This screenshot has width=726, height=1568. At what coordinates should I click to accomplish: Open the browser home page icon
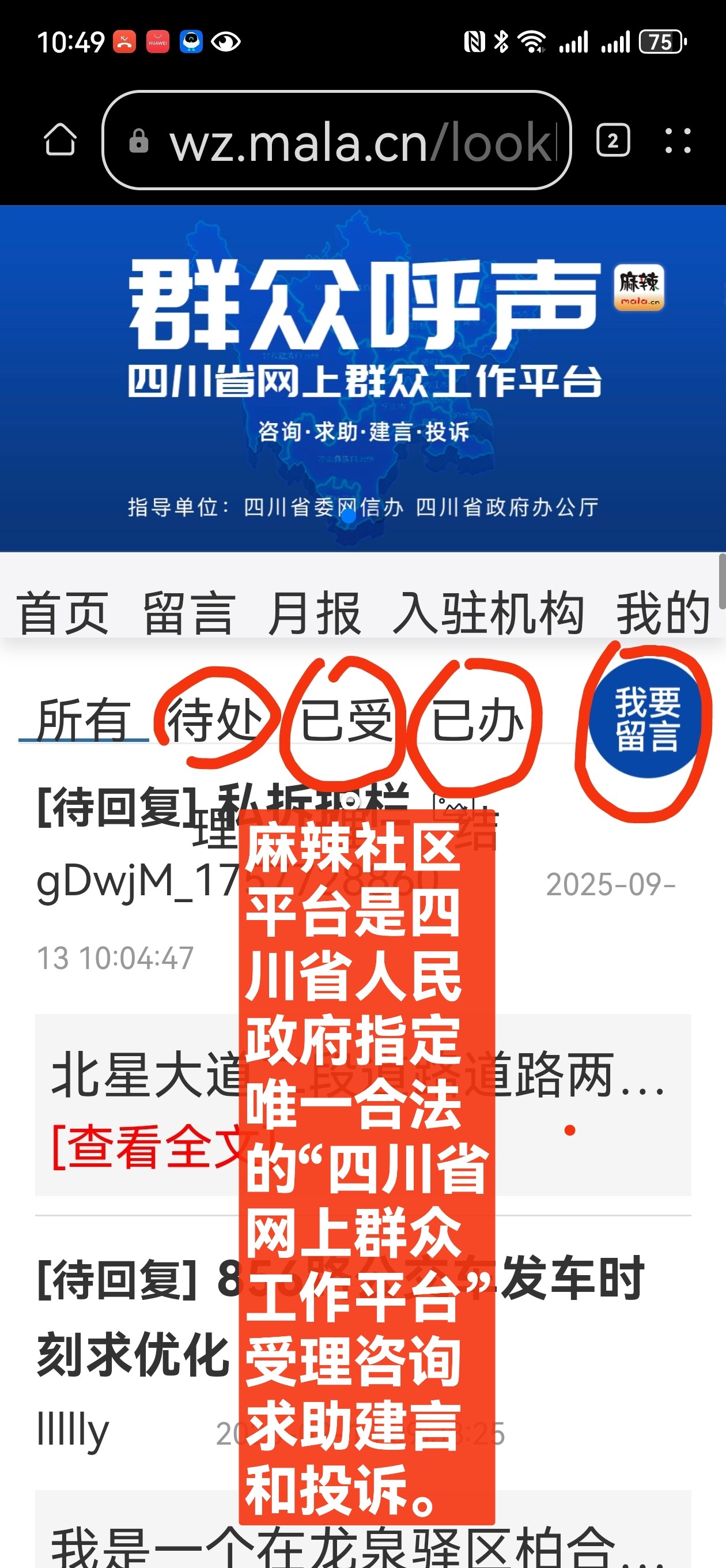60,141
